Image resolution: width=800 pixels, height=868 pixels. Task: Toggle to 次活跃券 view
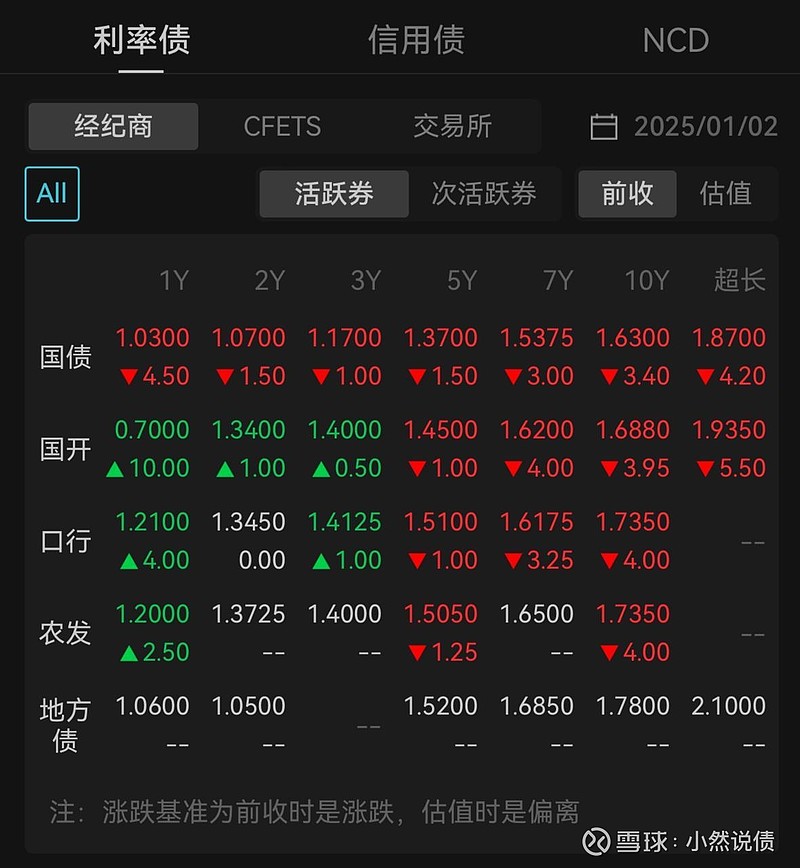click(x=487, y=194)
